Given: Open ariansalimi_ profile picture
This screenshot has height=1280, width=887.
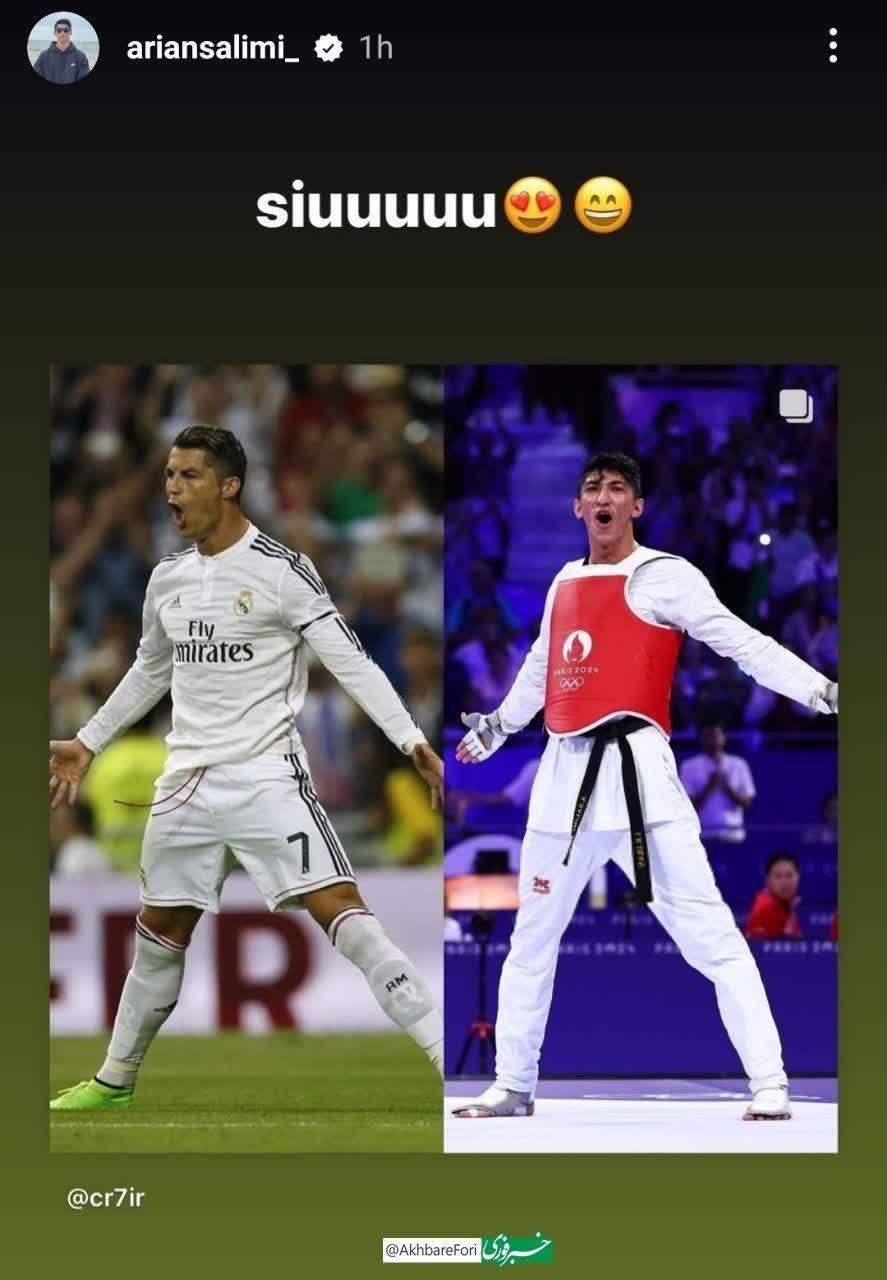Looking at the screenshot, I should (x=62, y=48).
